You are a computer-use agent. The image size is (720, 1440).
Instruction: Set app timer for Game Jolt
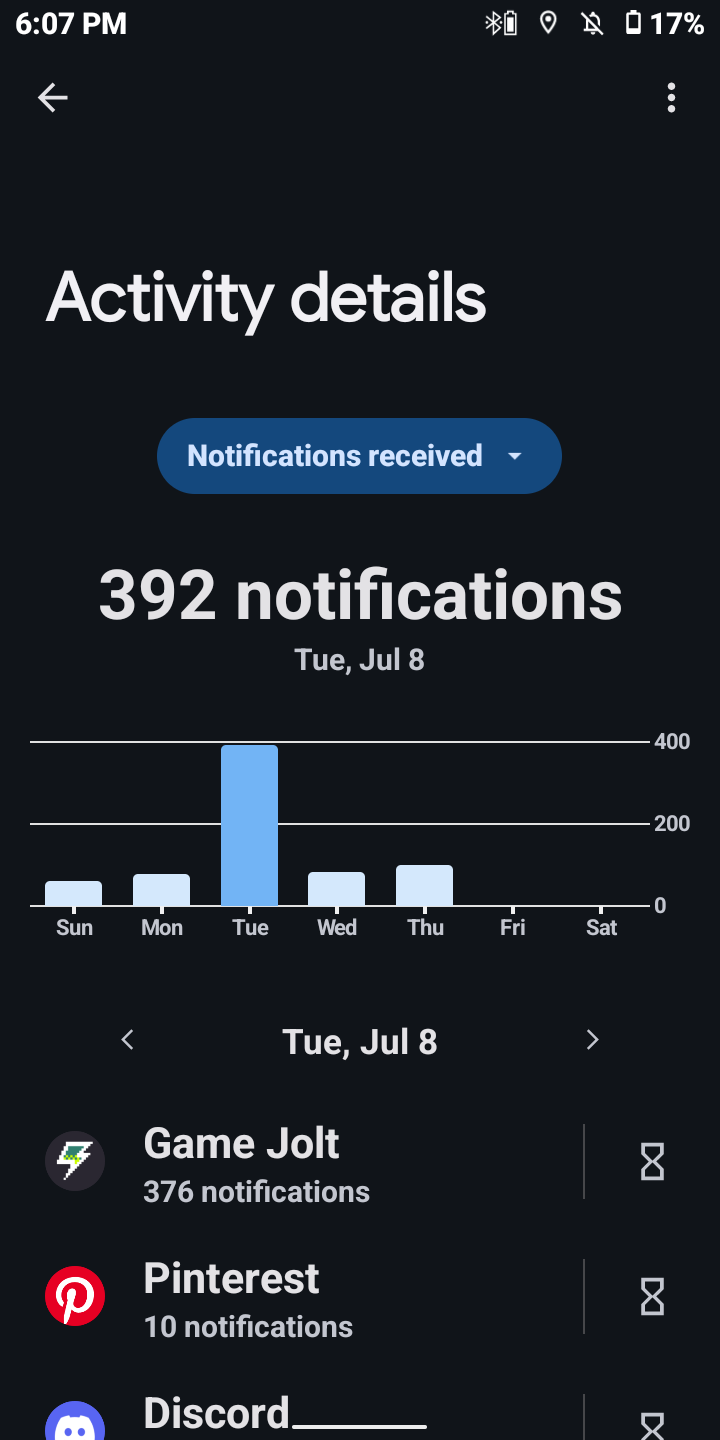click(652, 1162)
